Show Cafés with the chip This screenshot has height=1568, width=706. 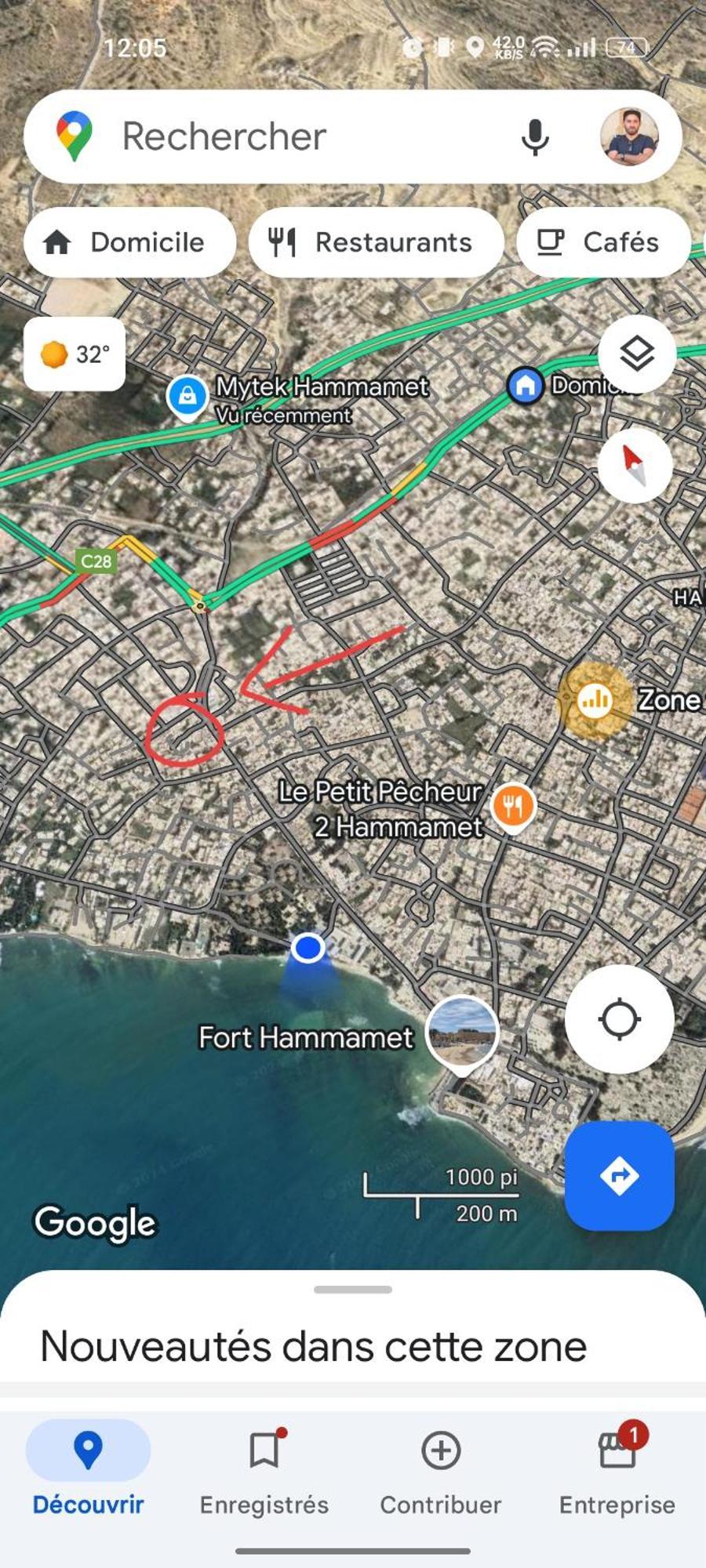[x=602, y=242]
